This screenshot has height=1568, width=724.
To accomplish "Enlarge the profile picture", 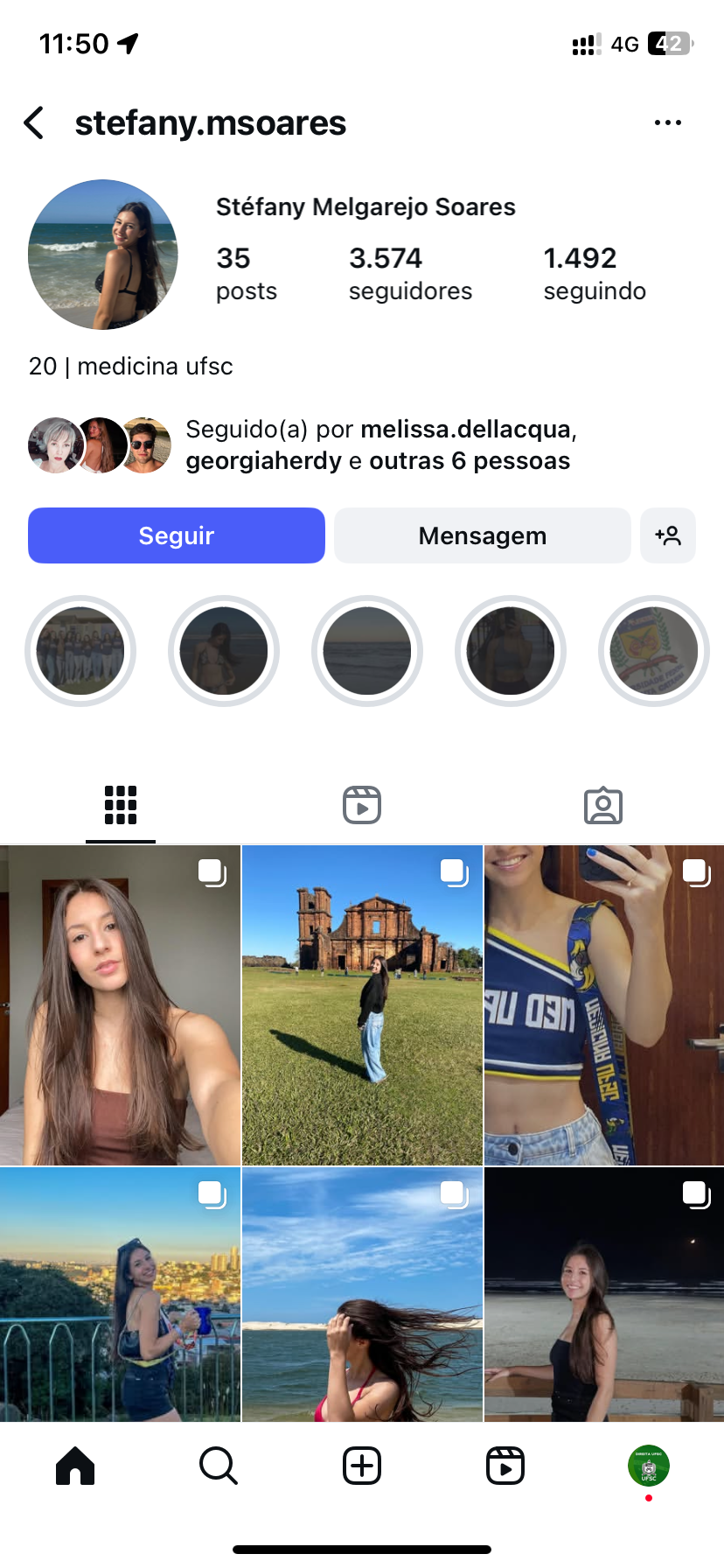I will click(103, 255).
